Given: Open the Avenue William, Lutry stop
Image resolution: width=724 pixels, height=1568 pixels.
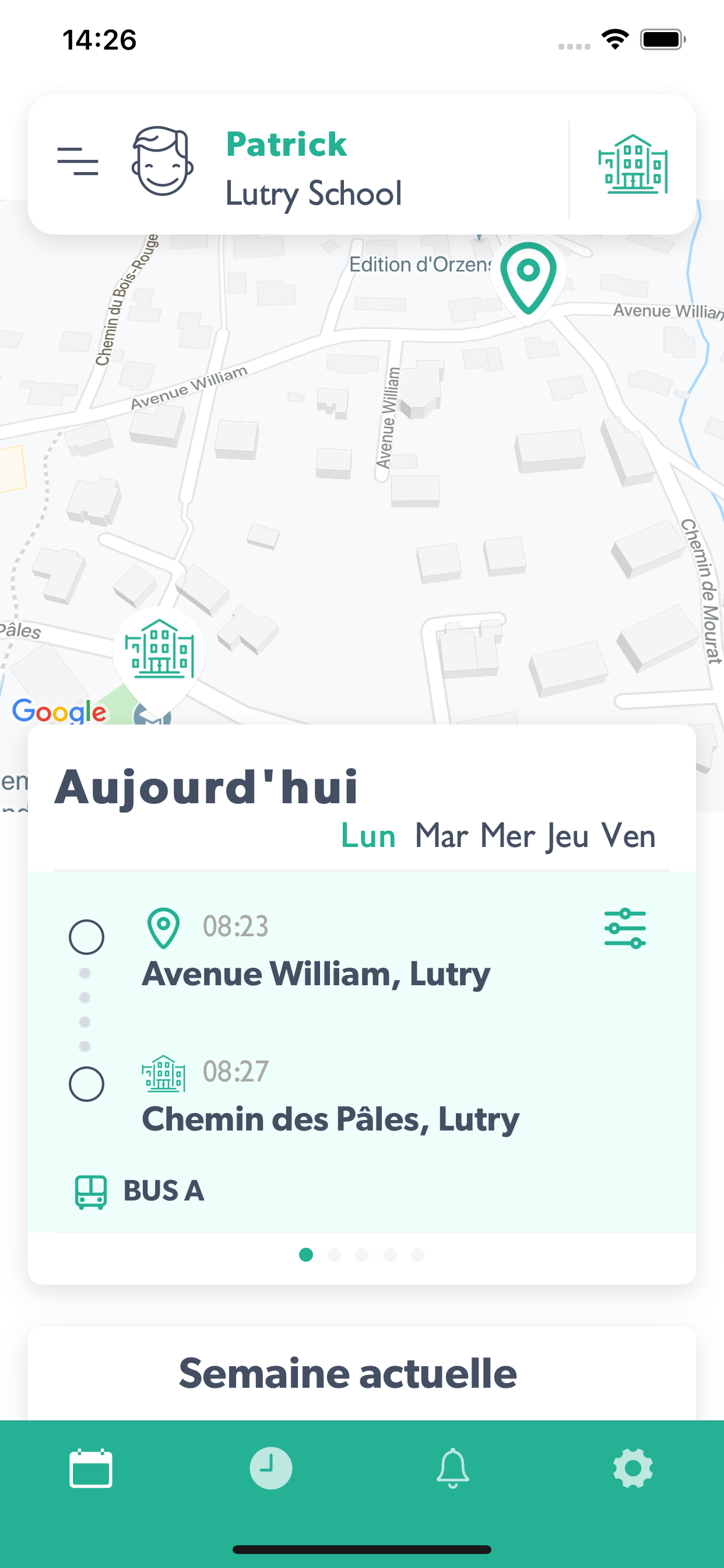Looking at the screenshot, I should point(316,972).
